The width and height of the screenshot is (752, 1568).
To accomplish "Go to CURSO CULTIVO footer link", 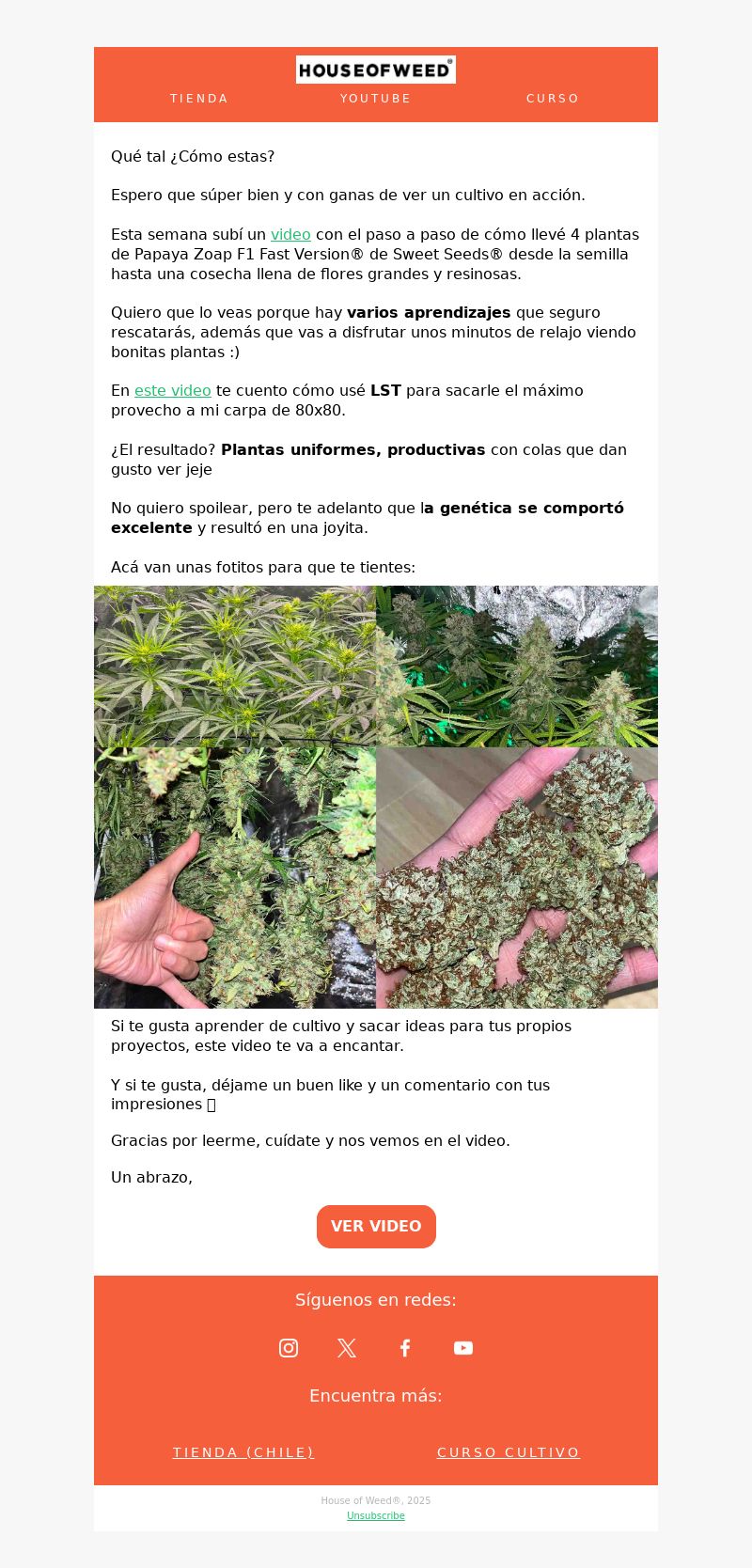I will pyautogui.click(x=509, y=1452).
